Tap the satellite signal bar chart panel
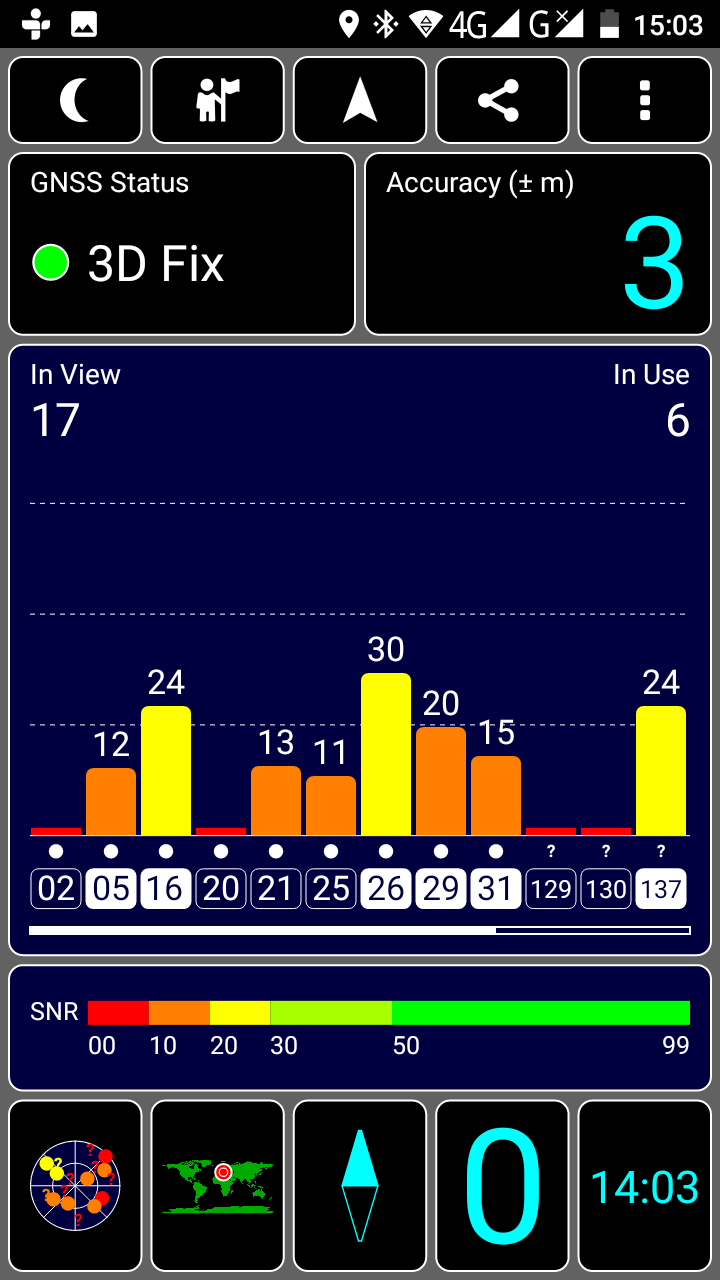This screenshot has width=720, height=1280. [360, 650]
